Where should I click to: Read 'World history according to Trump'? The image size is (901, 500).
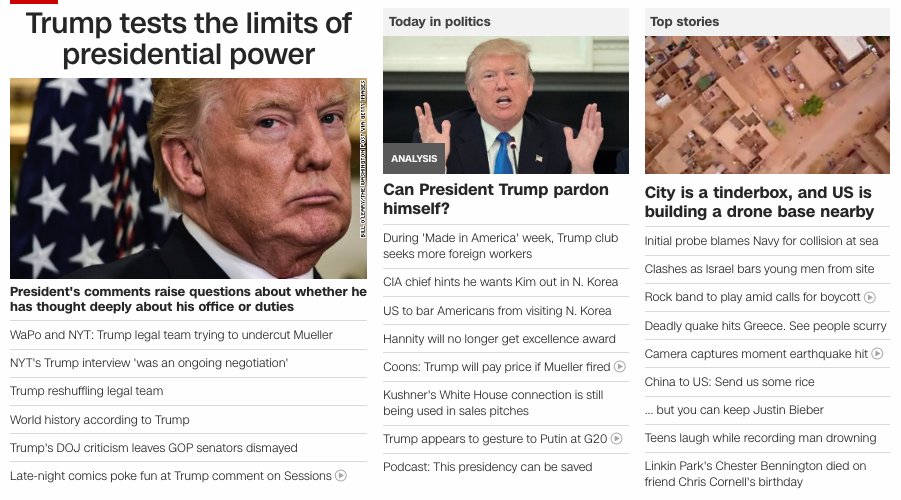(100, 420)
